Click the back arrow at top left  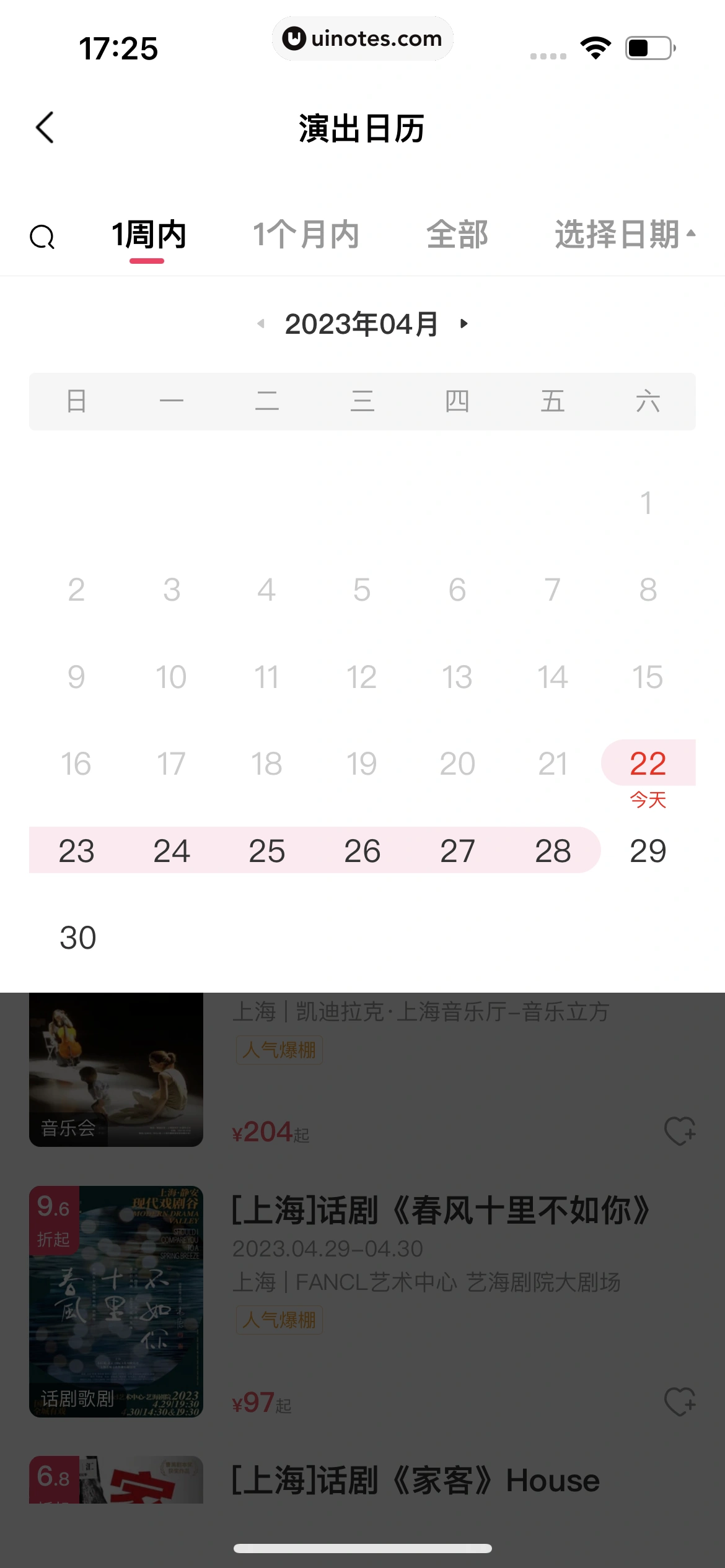coord(43,128)
